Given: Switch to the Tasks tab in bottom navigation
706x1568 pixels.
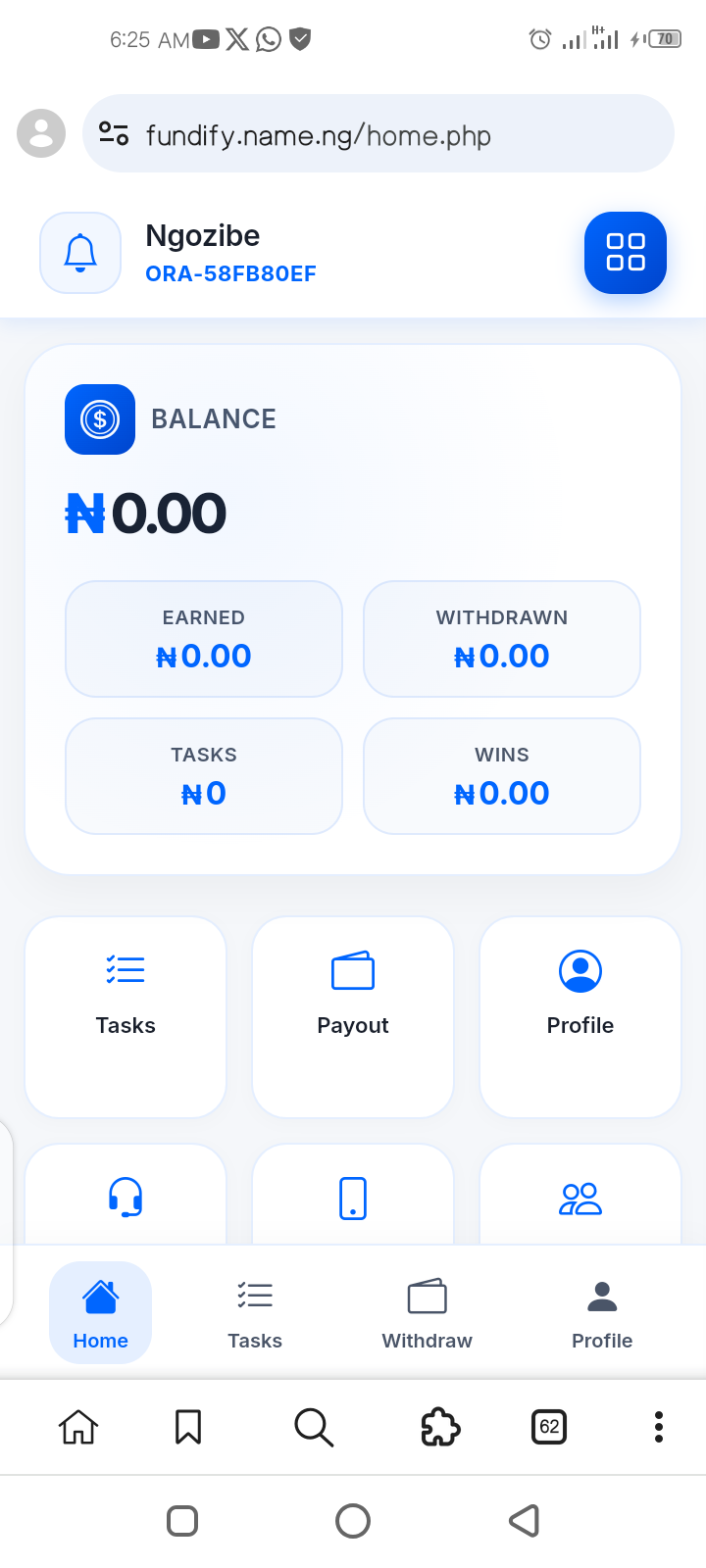Looking at the screenshot, I should pos(255,1312).
